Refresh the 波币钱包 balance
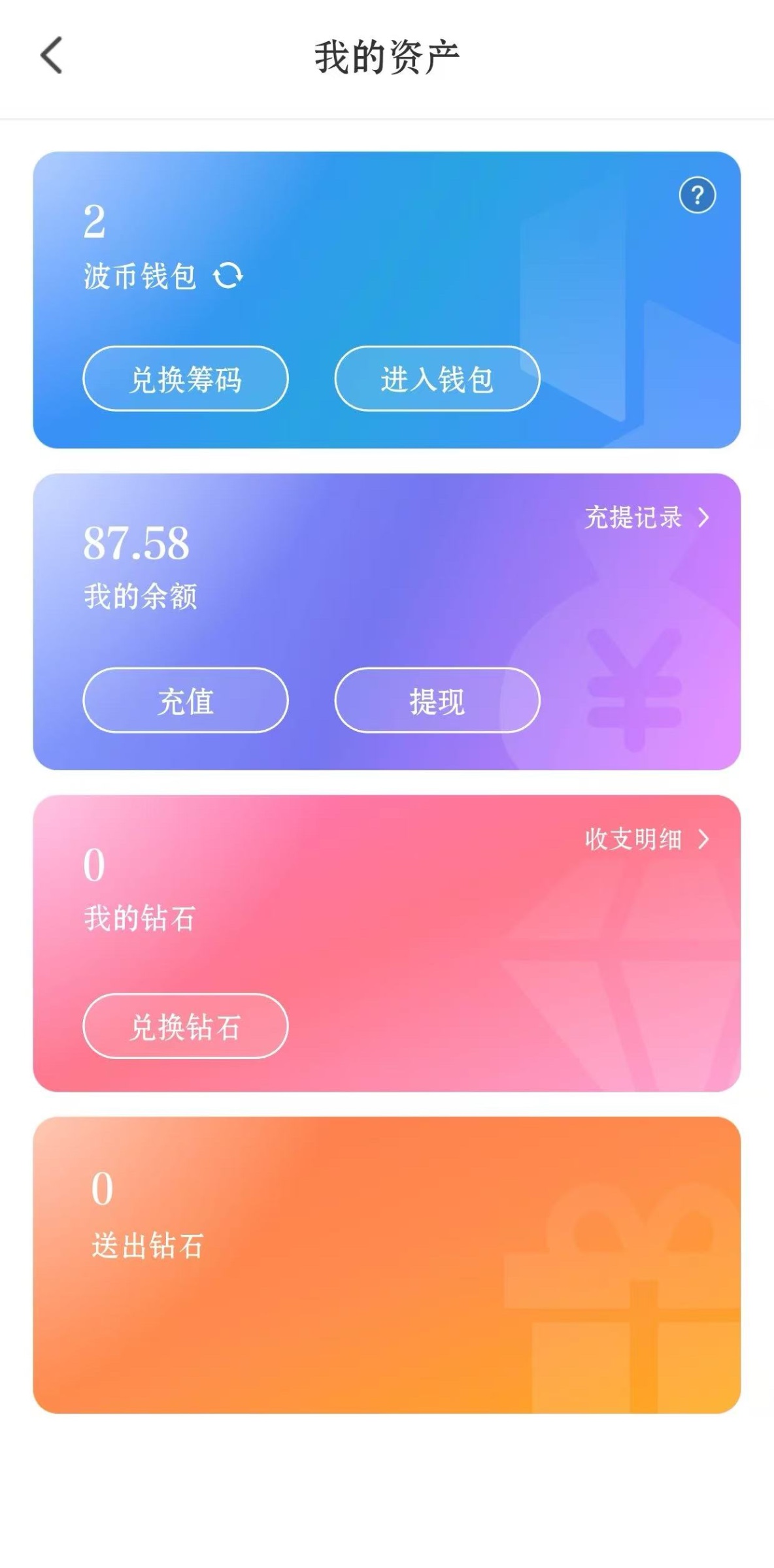This screenshot has height=1568, width=774. 227,275
